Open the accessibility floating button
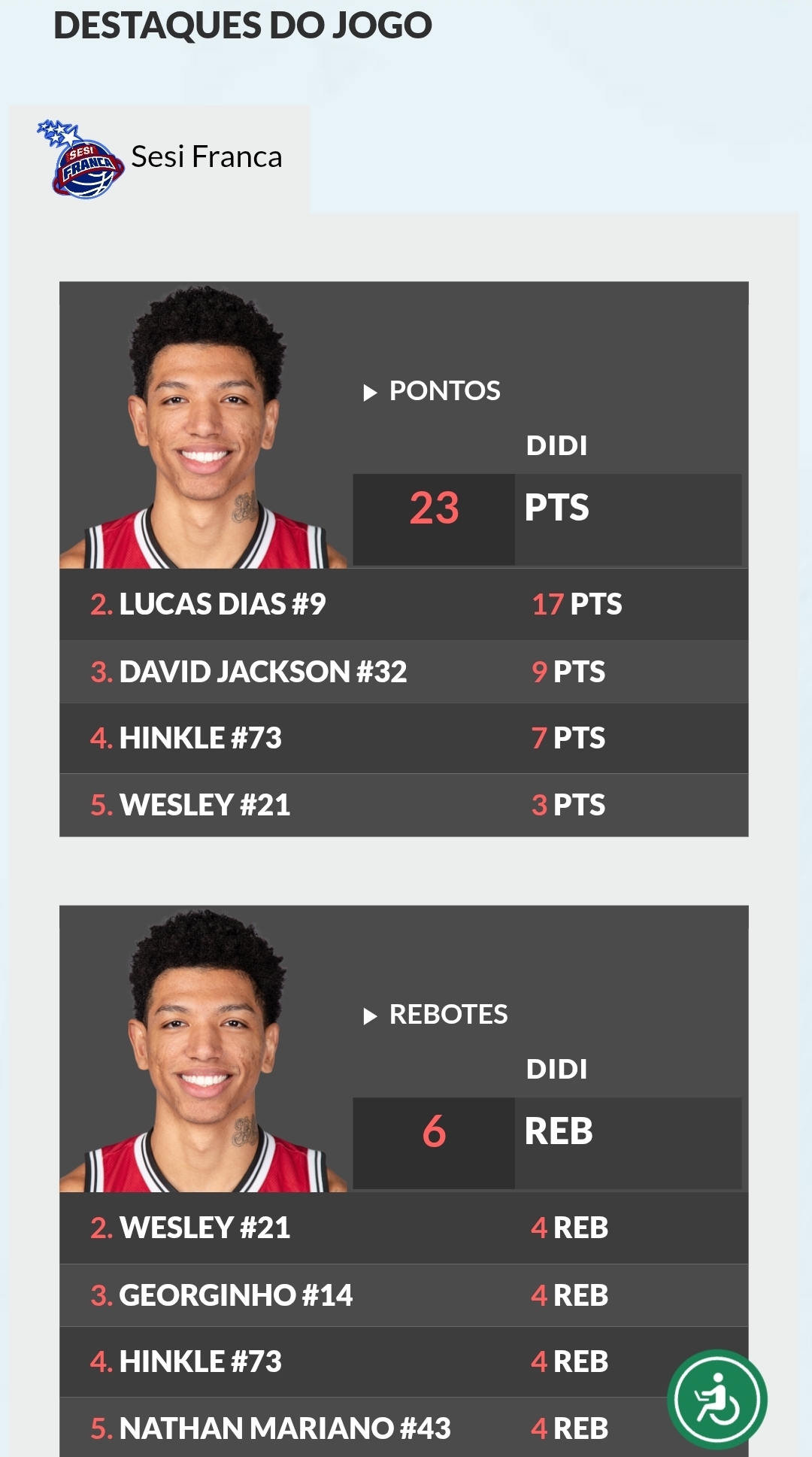 (717, 1399)
